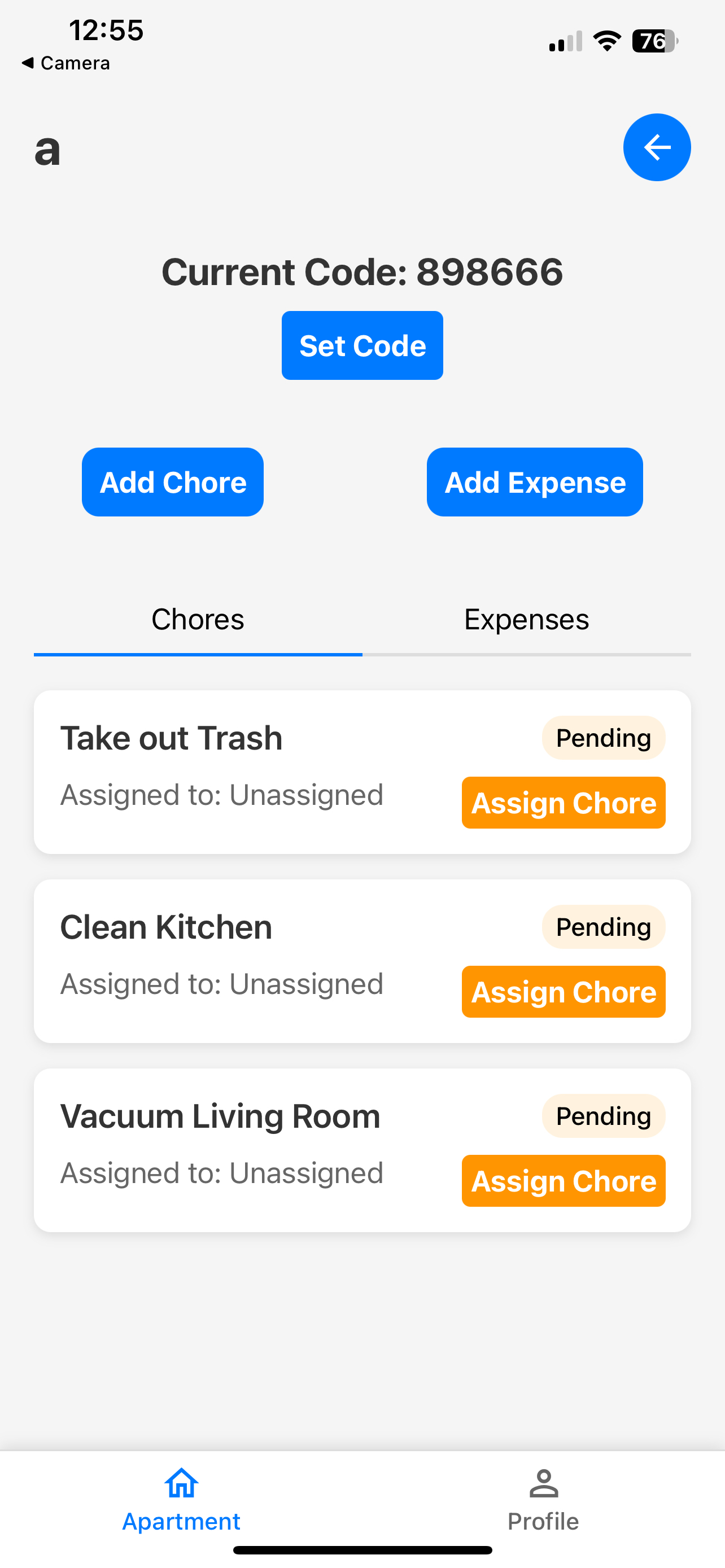Image resolution: width=725 pixels, height=1568 pixels.
Task: Add a new expense
Action: (535, 482)
